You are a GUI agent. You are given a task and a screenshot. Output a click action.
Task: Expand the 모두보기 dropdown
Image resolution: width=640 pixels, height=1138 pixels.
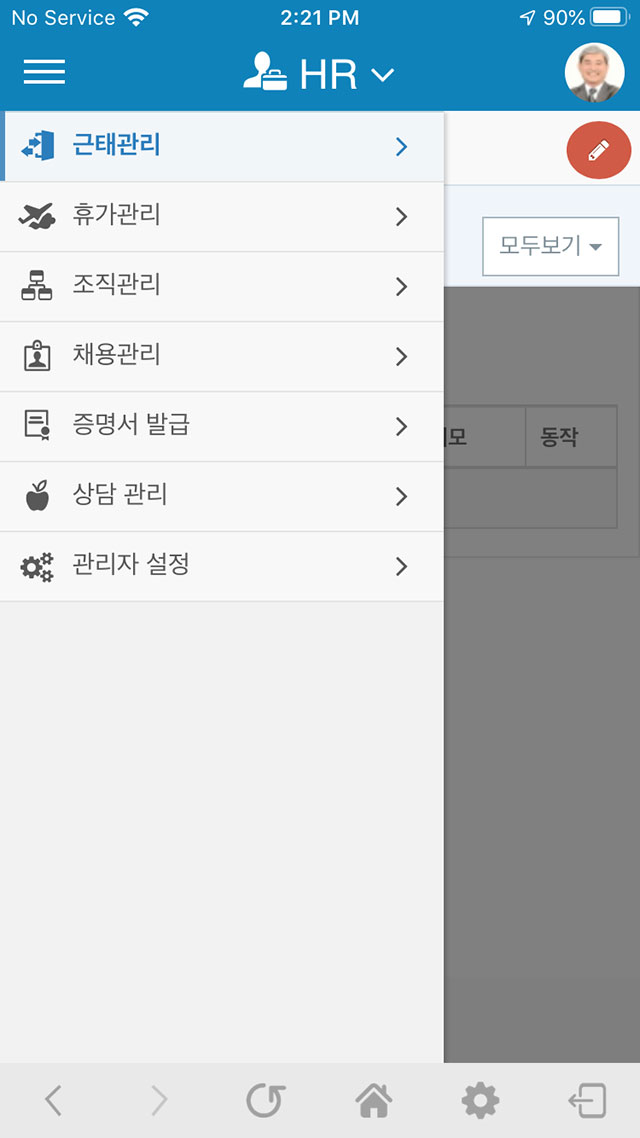pyautogui.click(x=551, y=246)
